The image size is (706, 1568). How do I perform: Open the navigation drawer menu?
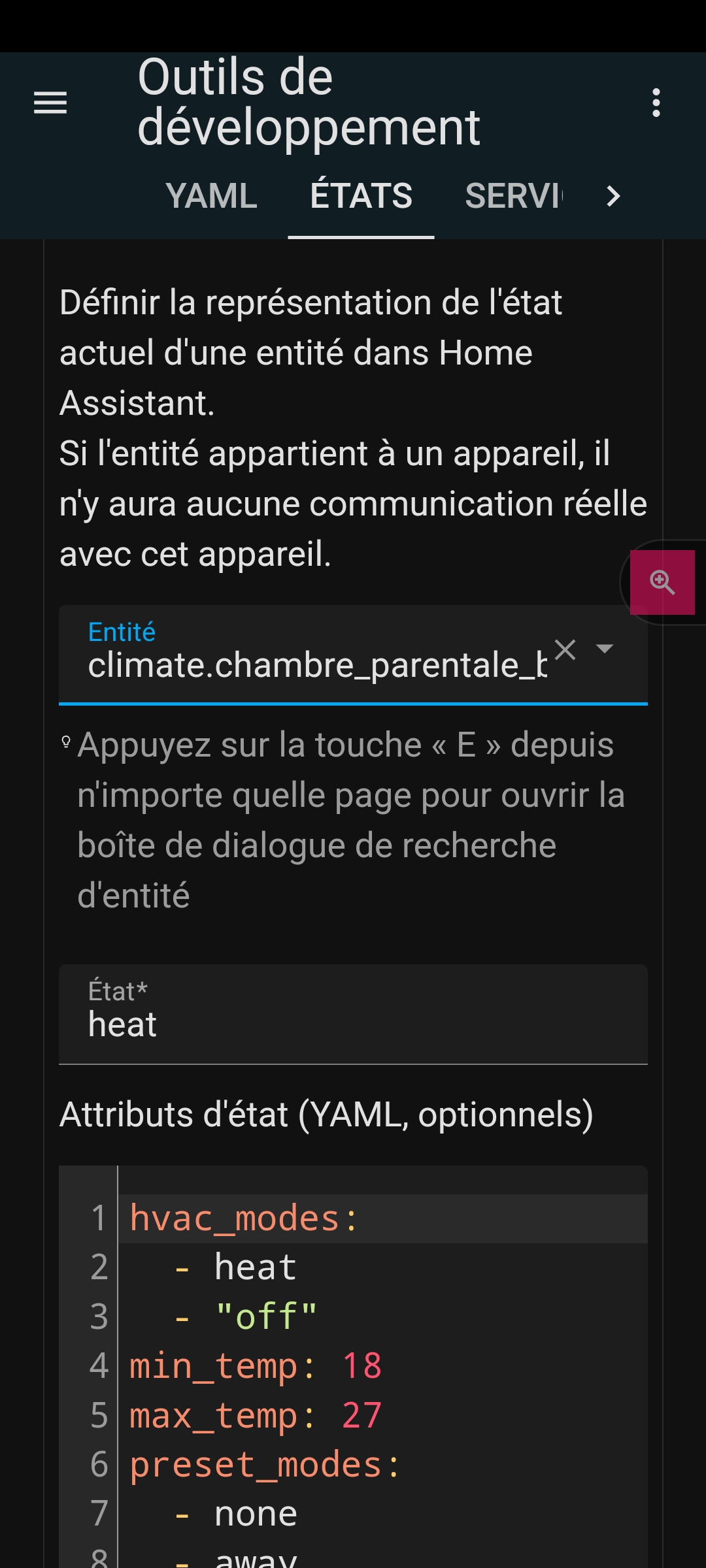tap(50, 103)
